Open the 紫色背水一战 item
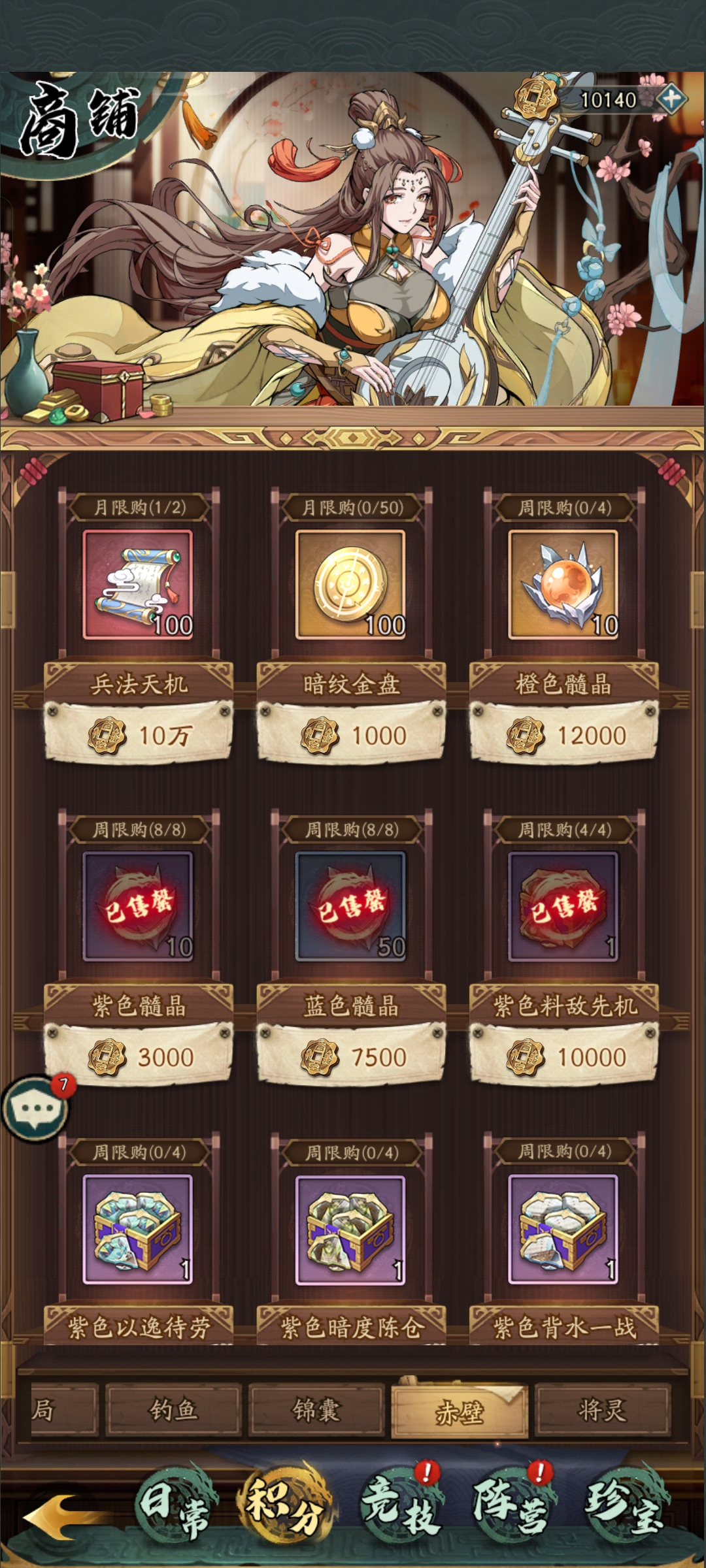The width and height of the screenshot is (706, 1568). [563, 1230]
